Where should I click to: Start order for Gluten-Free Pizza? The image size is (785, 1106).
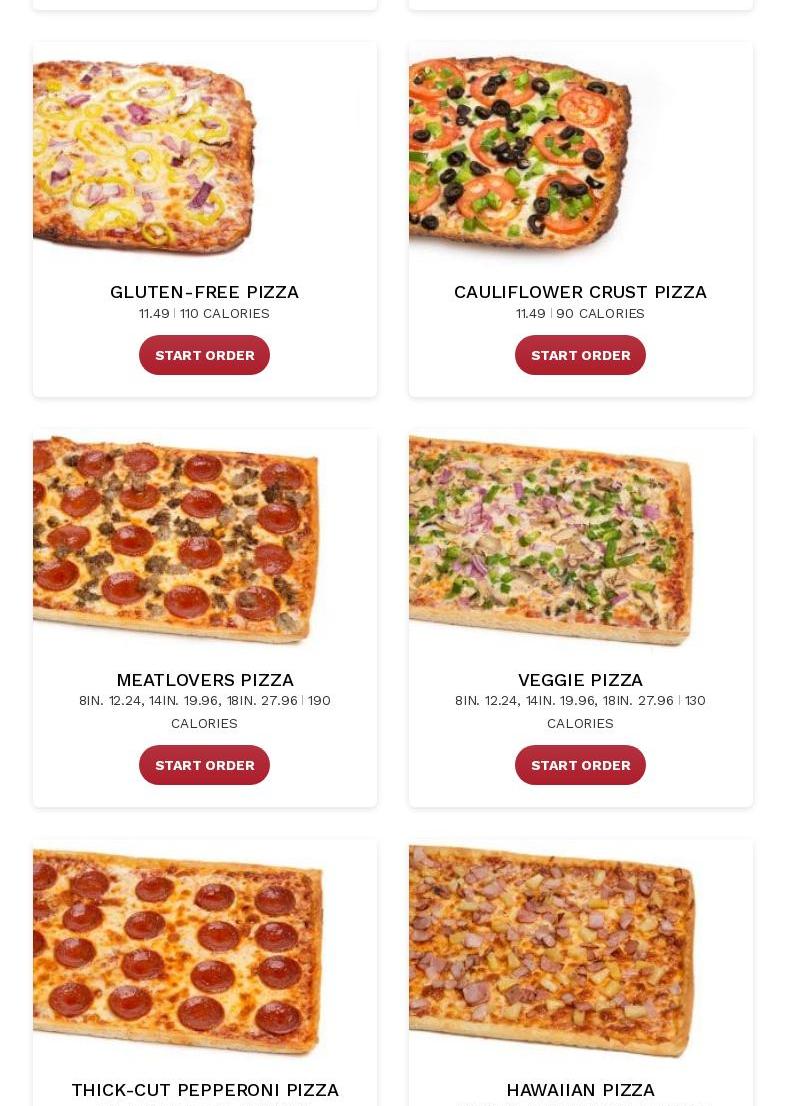pos(204,355)
